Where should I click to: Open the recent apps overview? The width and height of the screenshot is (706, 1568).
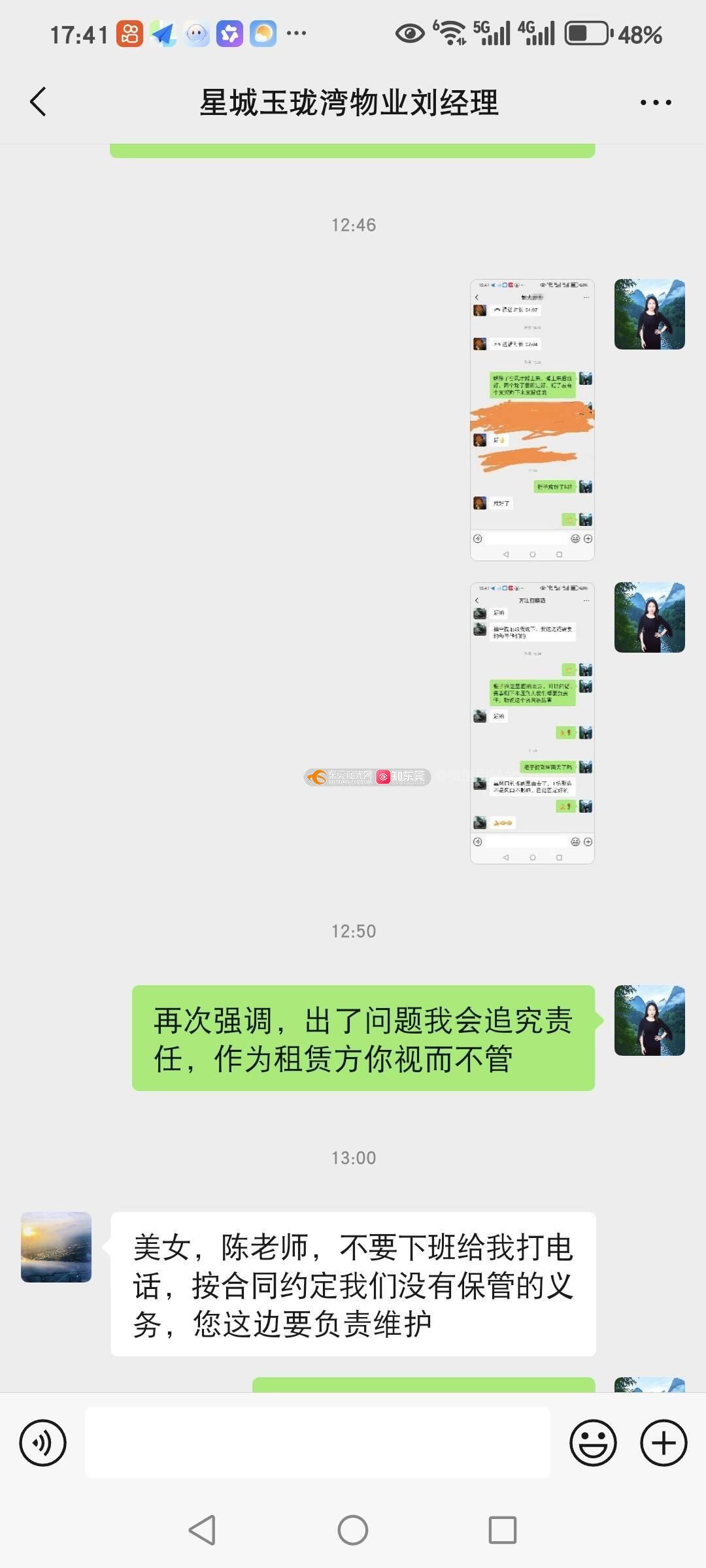(502, 1530)
